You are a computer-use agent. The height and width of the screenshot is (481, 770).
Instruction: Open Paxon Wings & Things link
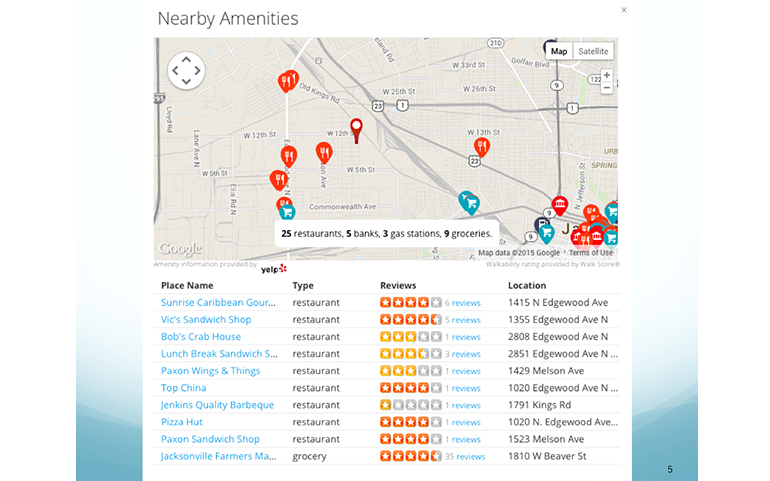(x=210, y=371)
